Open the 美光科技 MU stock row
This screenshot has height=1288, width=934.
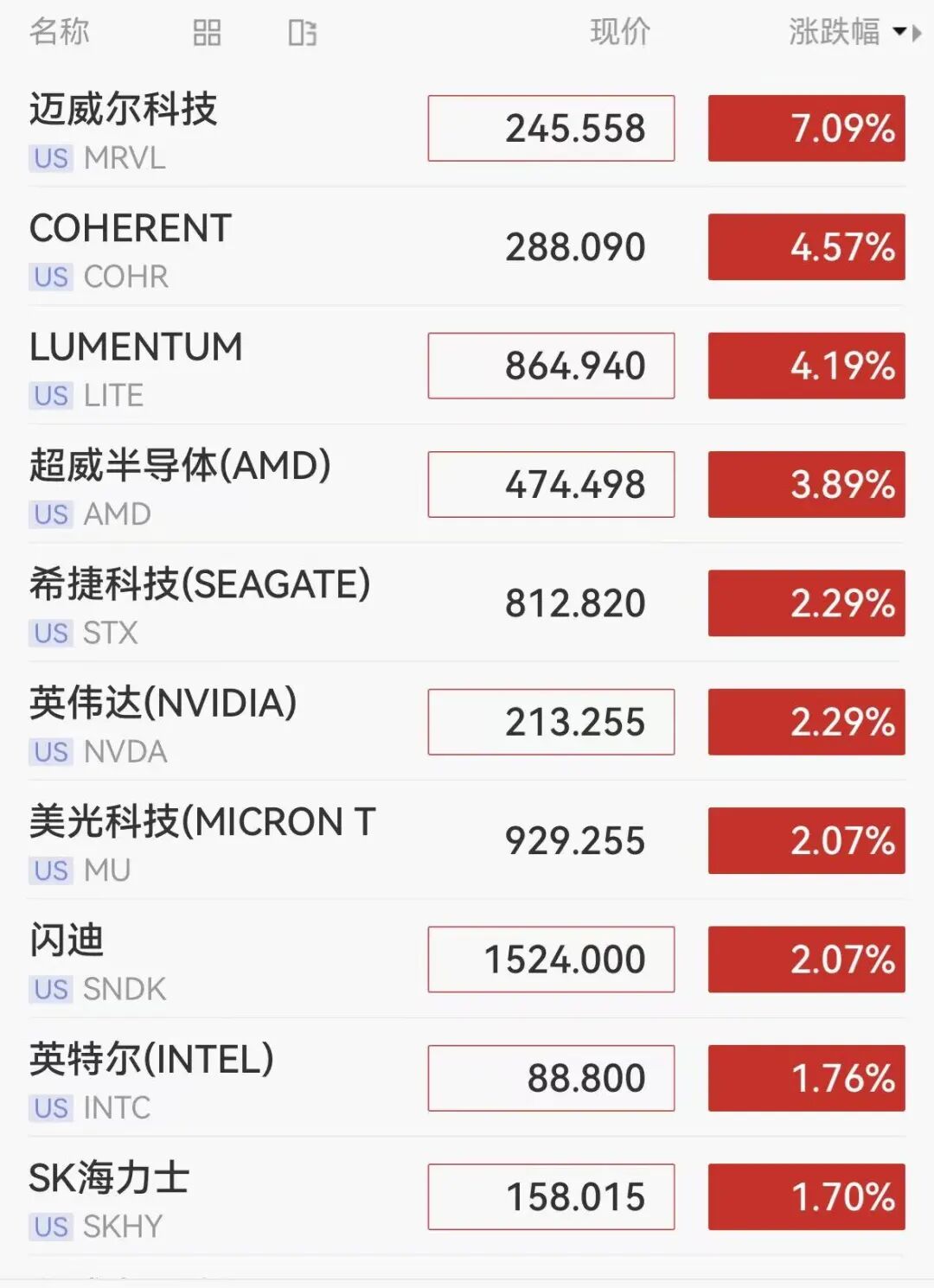[467, 840]
